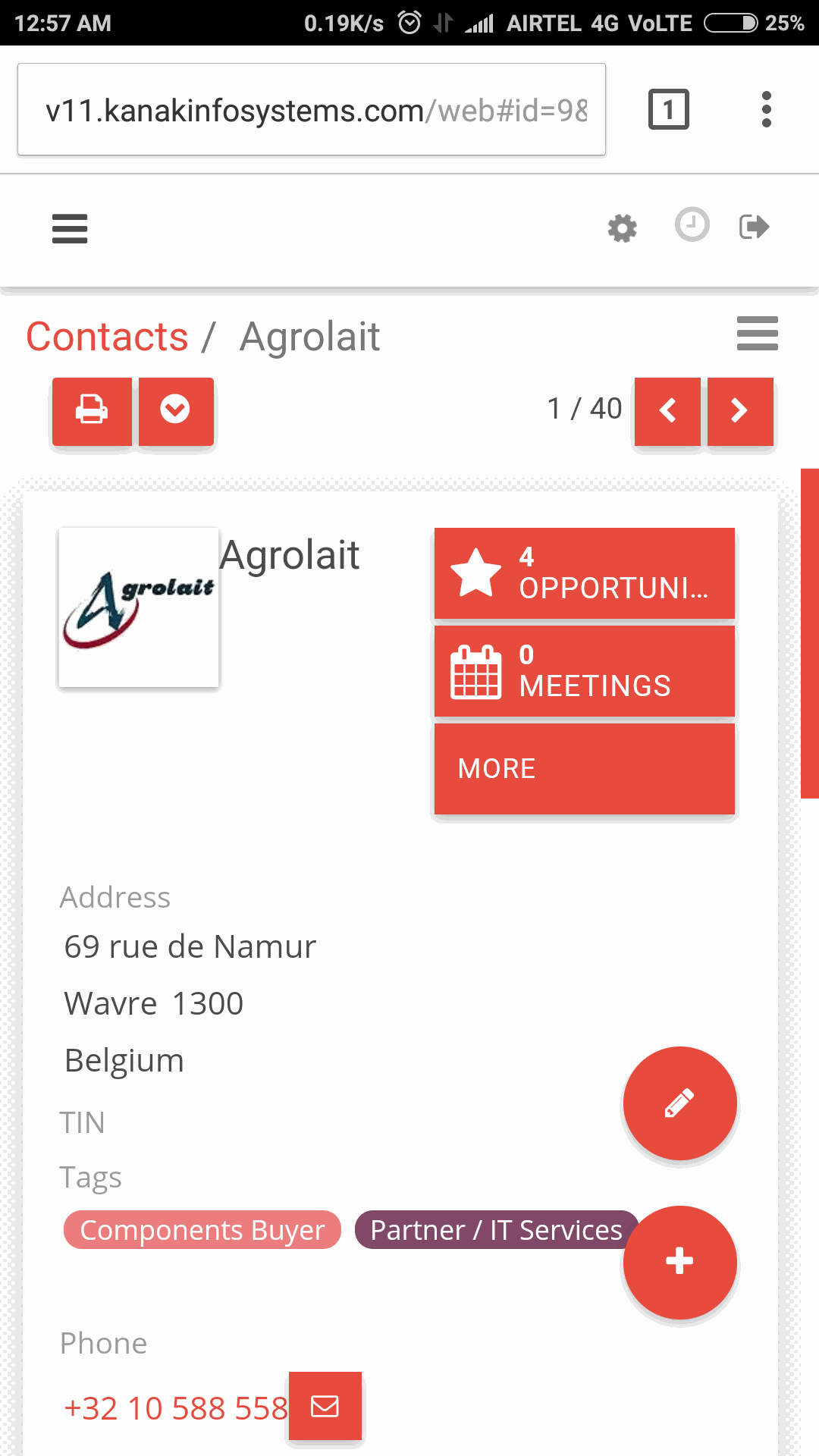
Task: Tap the print button
Action: [92, 411]
